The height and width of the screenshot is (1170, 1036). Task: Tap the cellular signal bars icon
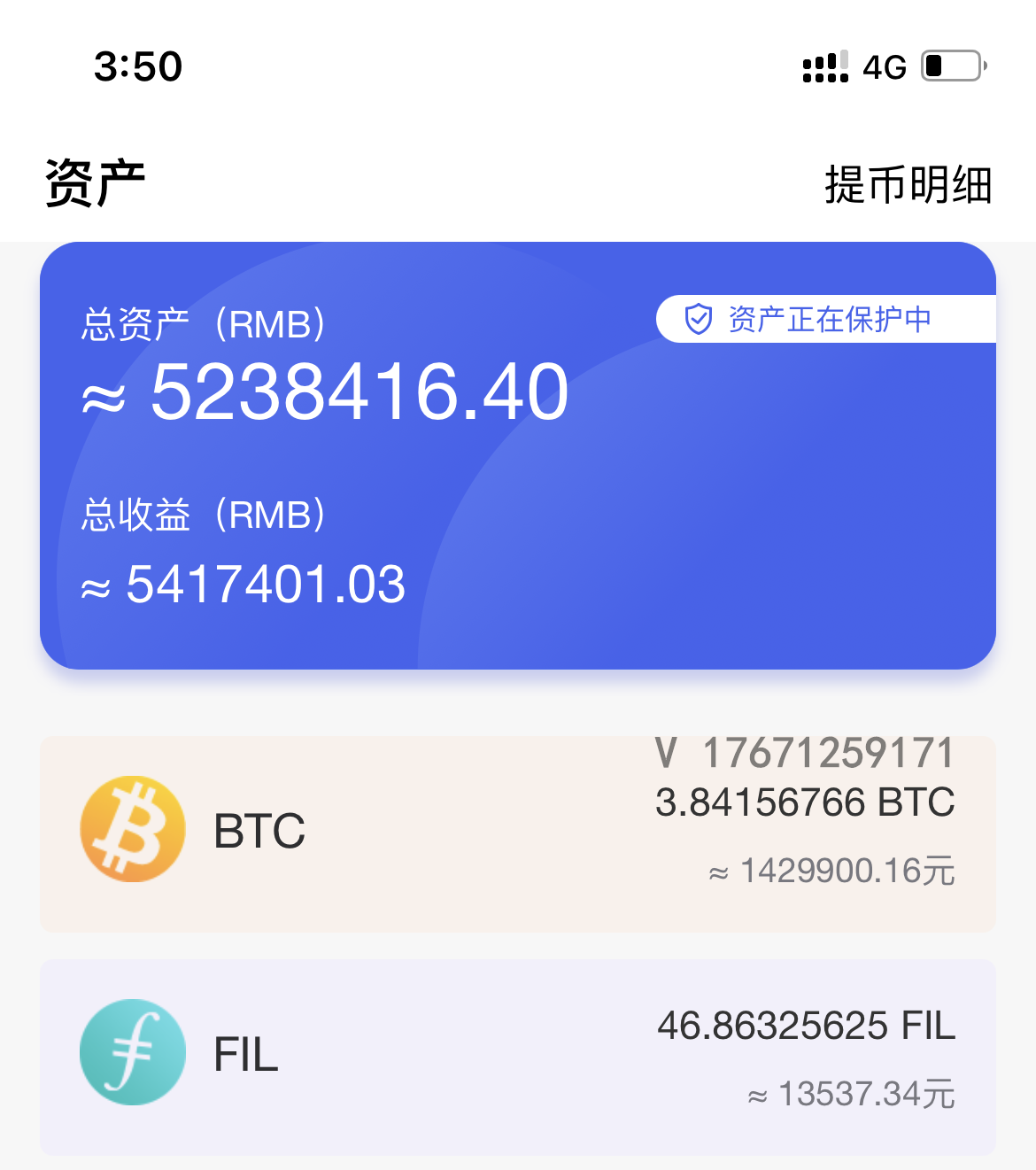click(825, 65)
